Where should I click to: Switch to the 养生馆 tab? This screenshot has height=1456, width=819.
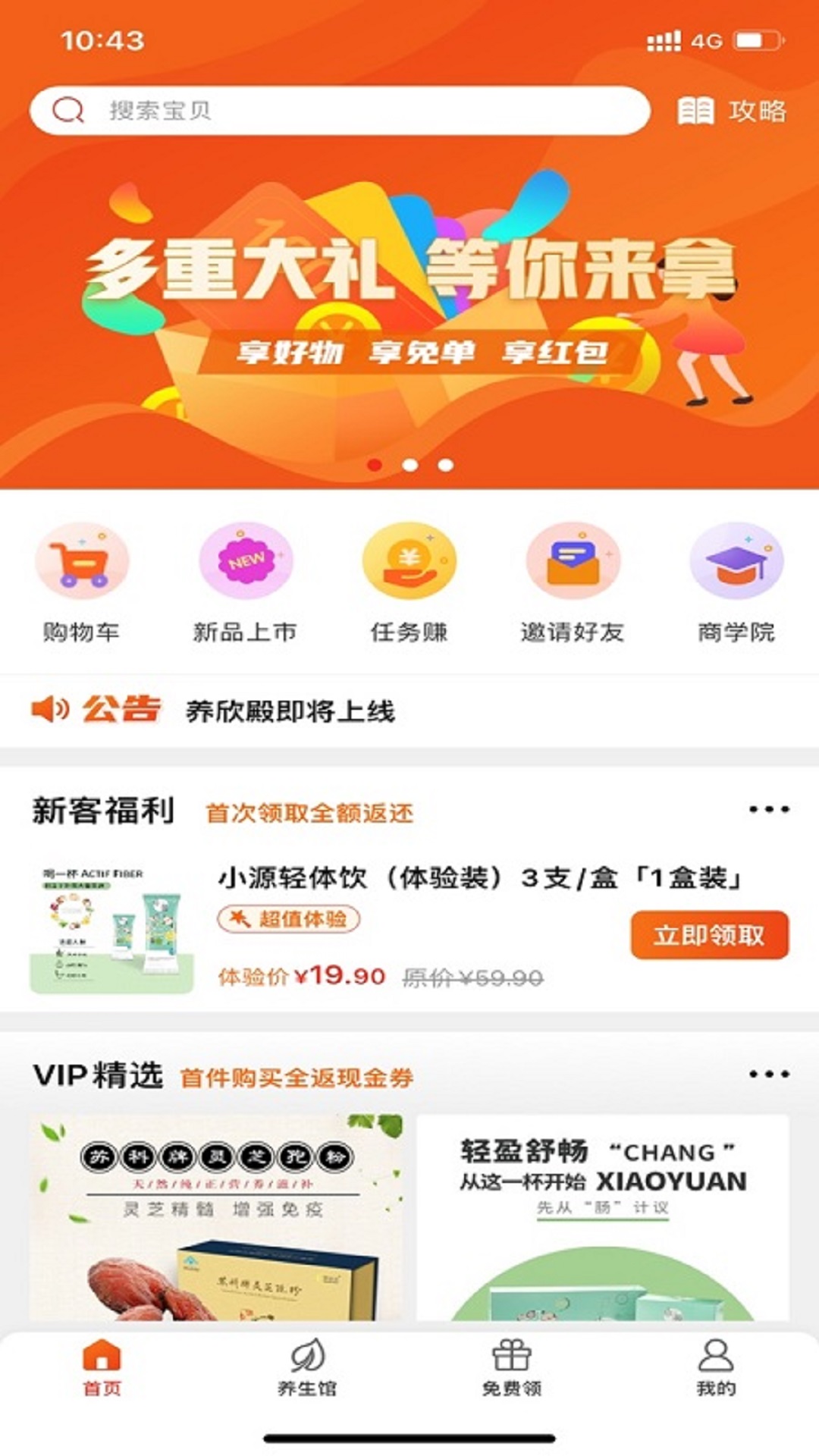click(307, 1368)
